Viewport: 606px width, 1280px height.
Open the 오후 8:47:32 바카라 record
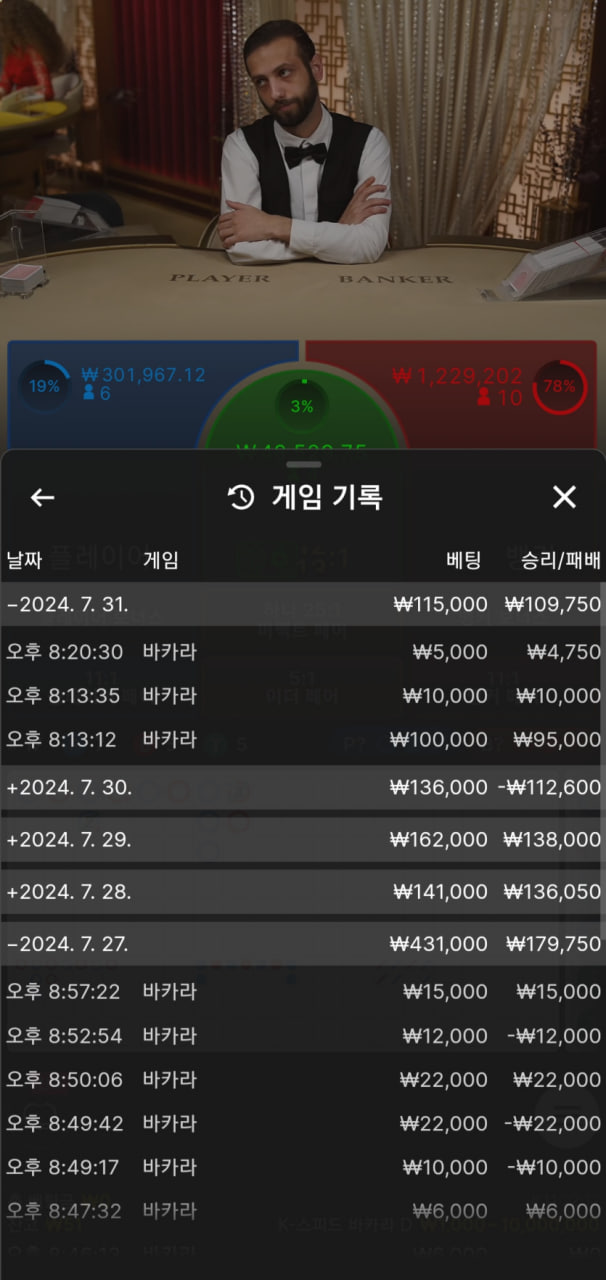[x=300, y=1211]
